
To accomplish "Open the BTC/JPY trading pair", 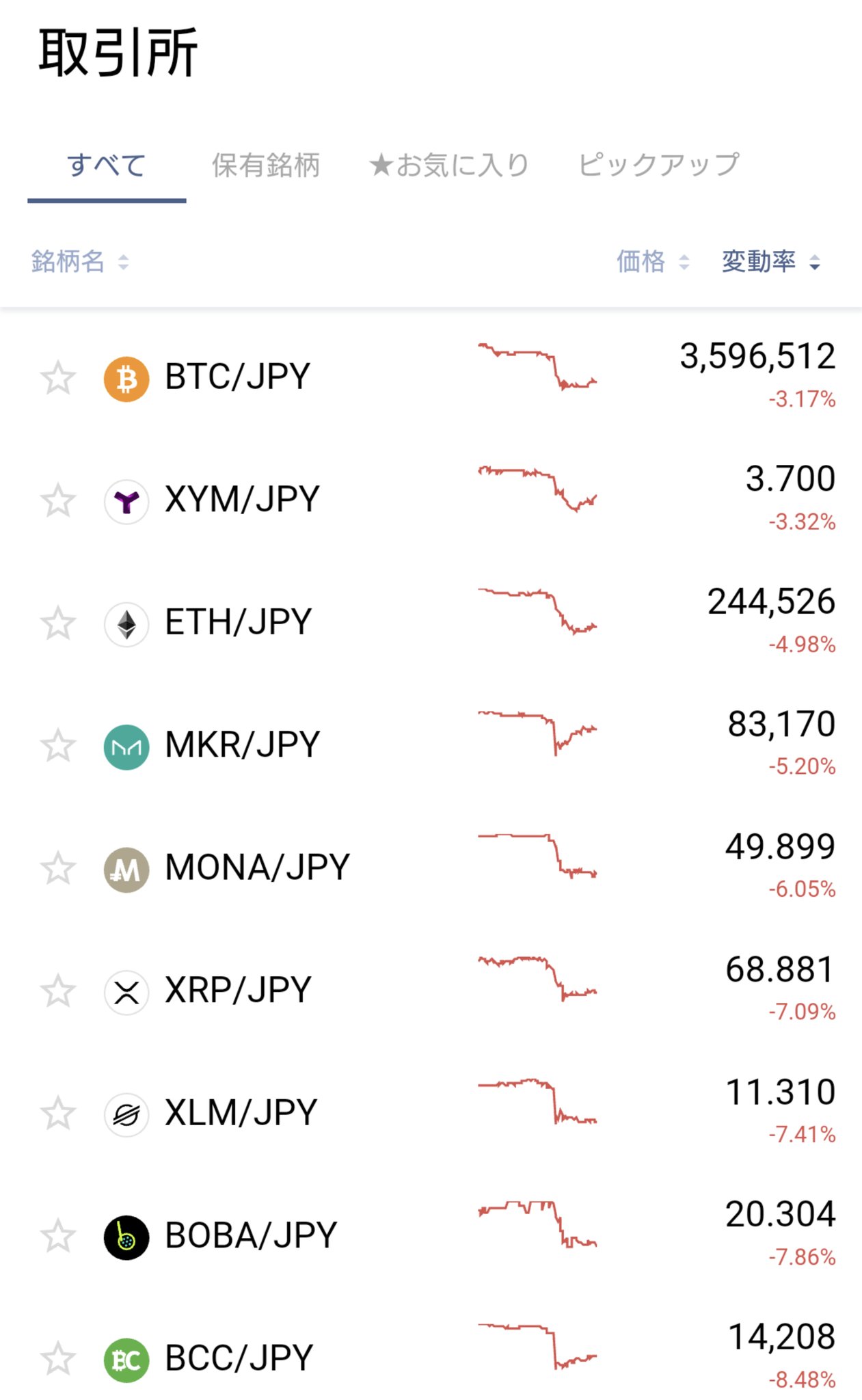I will tap(431, 377).
